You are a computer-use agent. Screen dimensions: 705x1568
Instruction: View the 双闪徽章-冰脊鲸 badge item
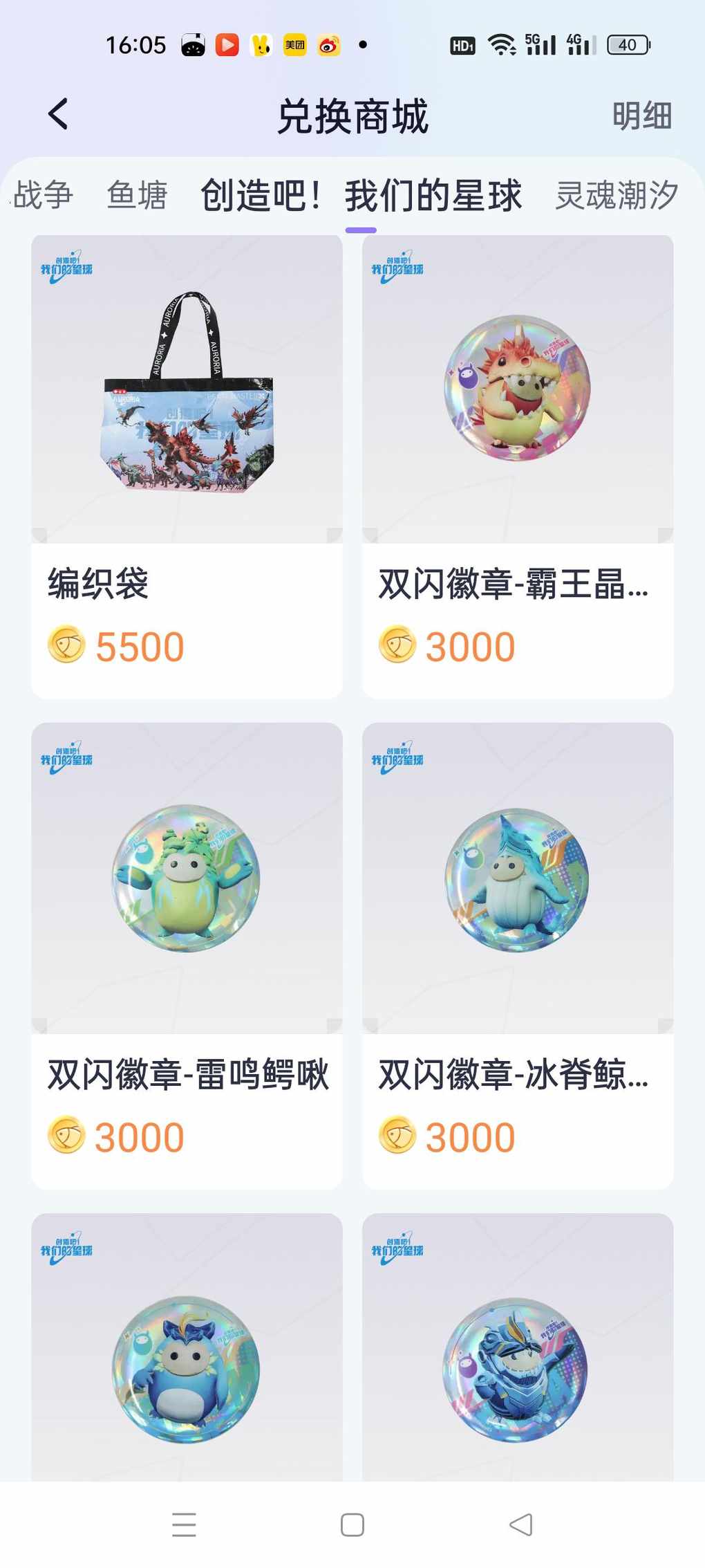coord(518,955)
